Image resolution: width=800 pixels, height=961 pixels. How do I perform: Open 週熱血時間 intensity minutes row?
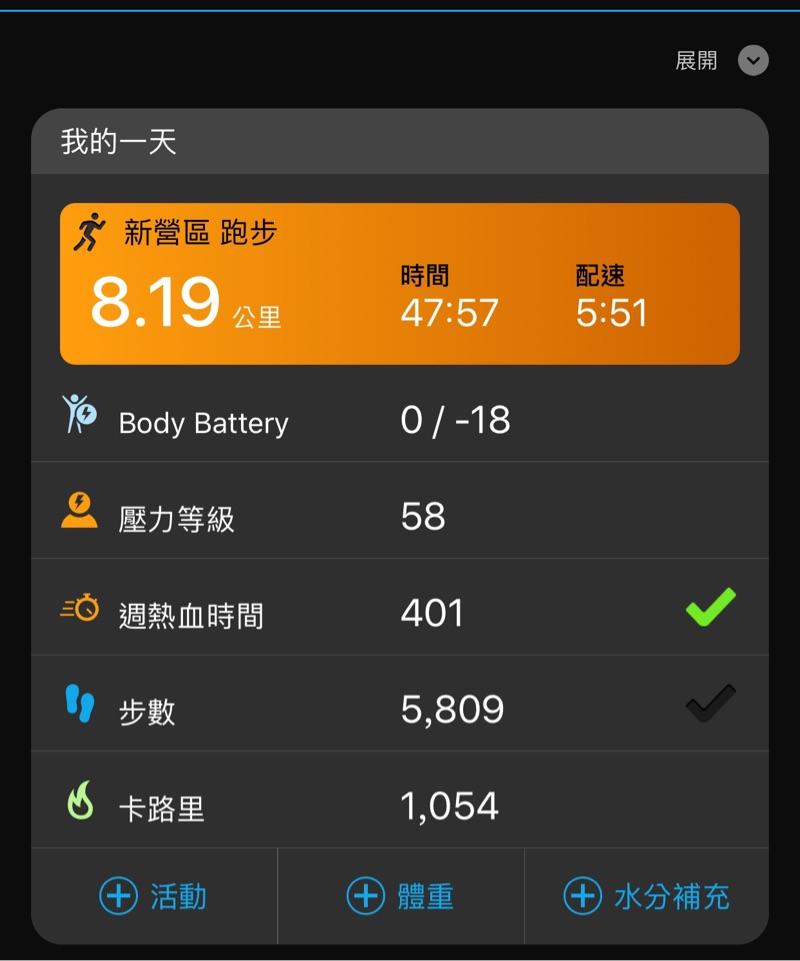coord(399,613)
